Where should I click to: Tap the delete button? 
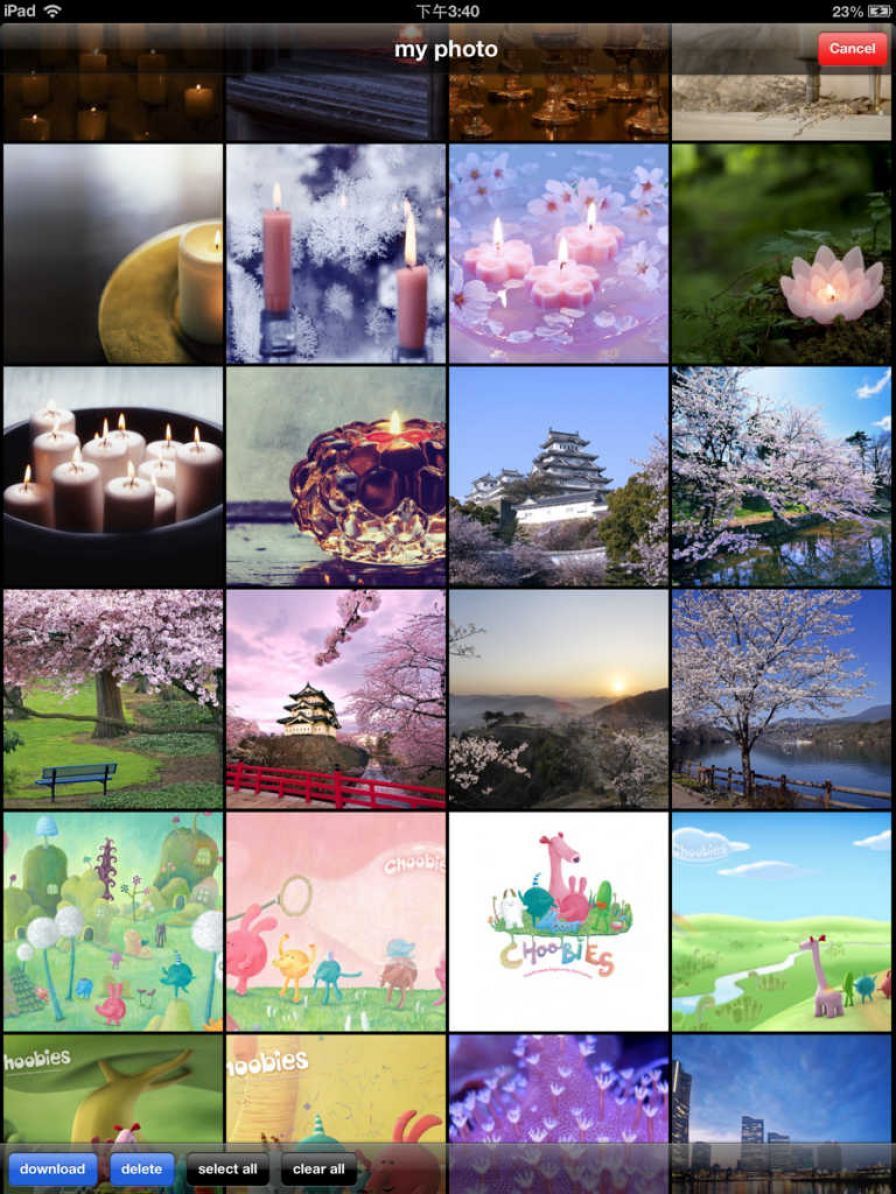pyautogui.click(x=141, y=1169)
